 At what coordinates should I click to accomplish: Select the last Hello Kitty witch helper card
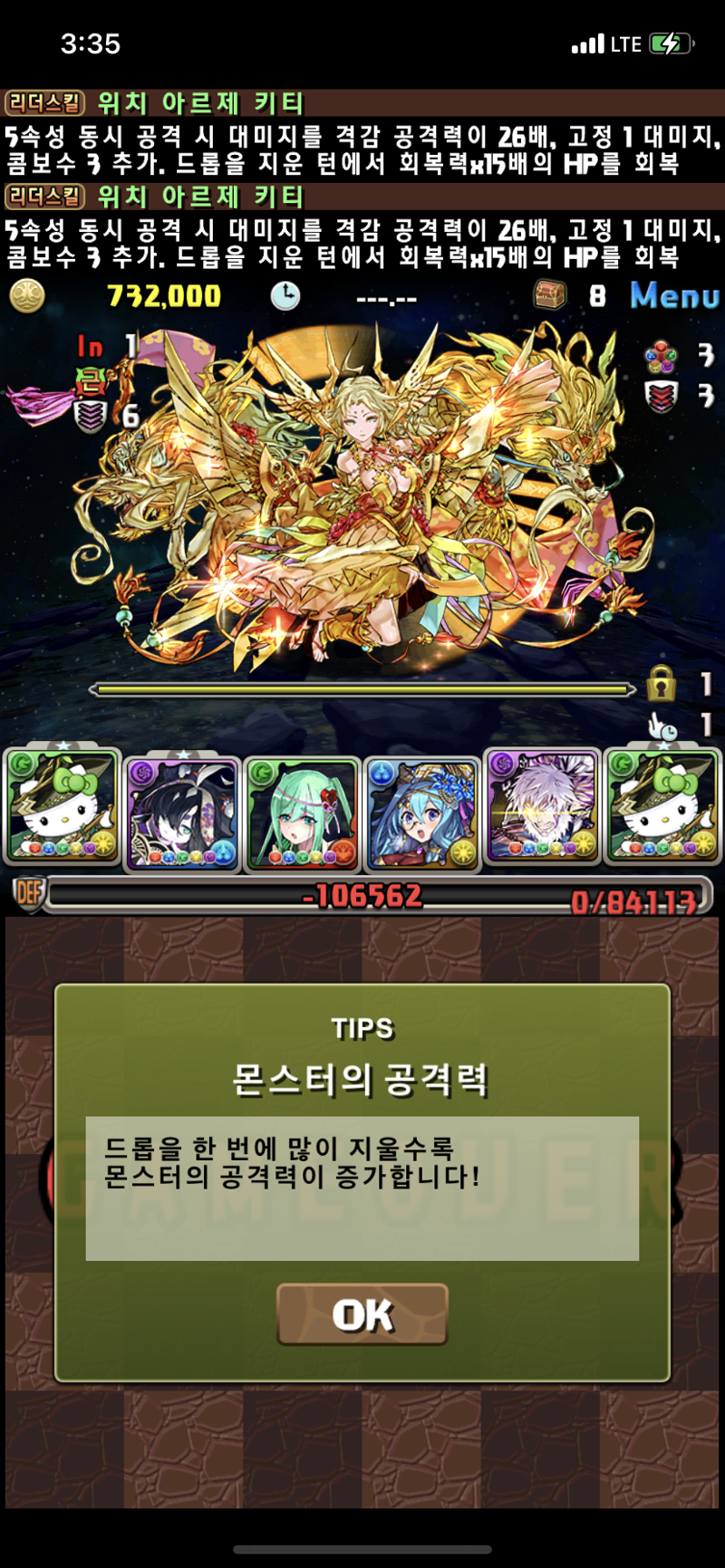pyautogui.click(x=662, y=805)
